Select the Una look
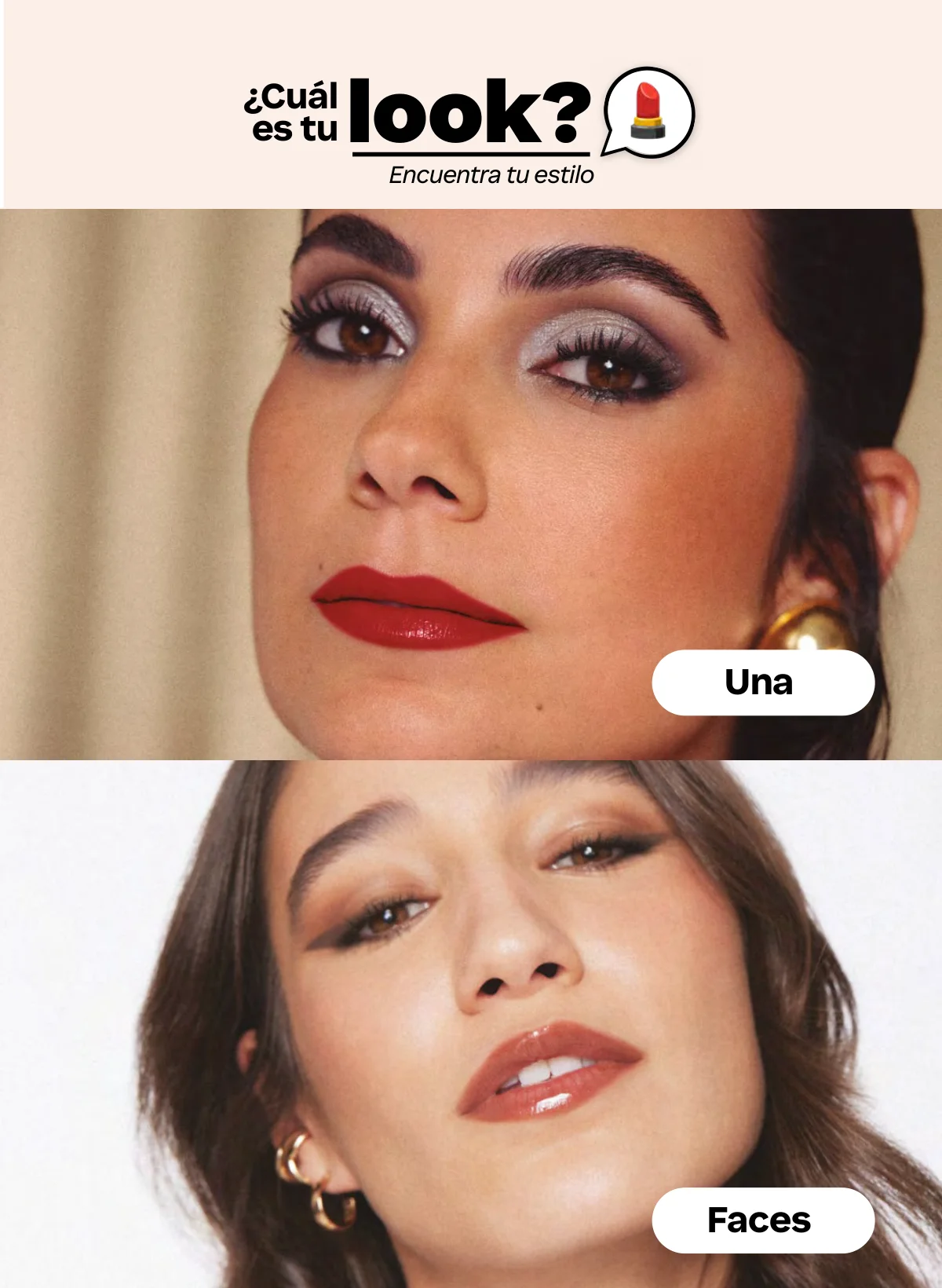Screen dimensions: 942x1288 [762, 682]
